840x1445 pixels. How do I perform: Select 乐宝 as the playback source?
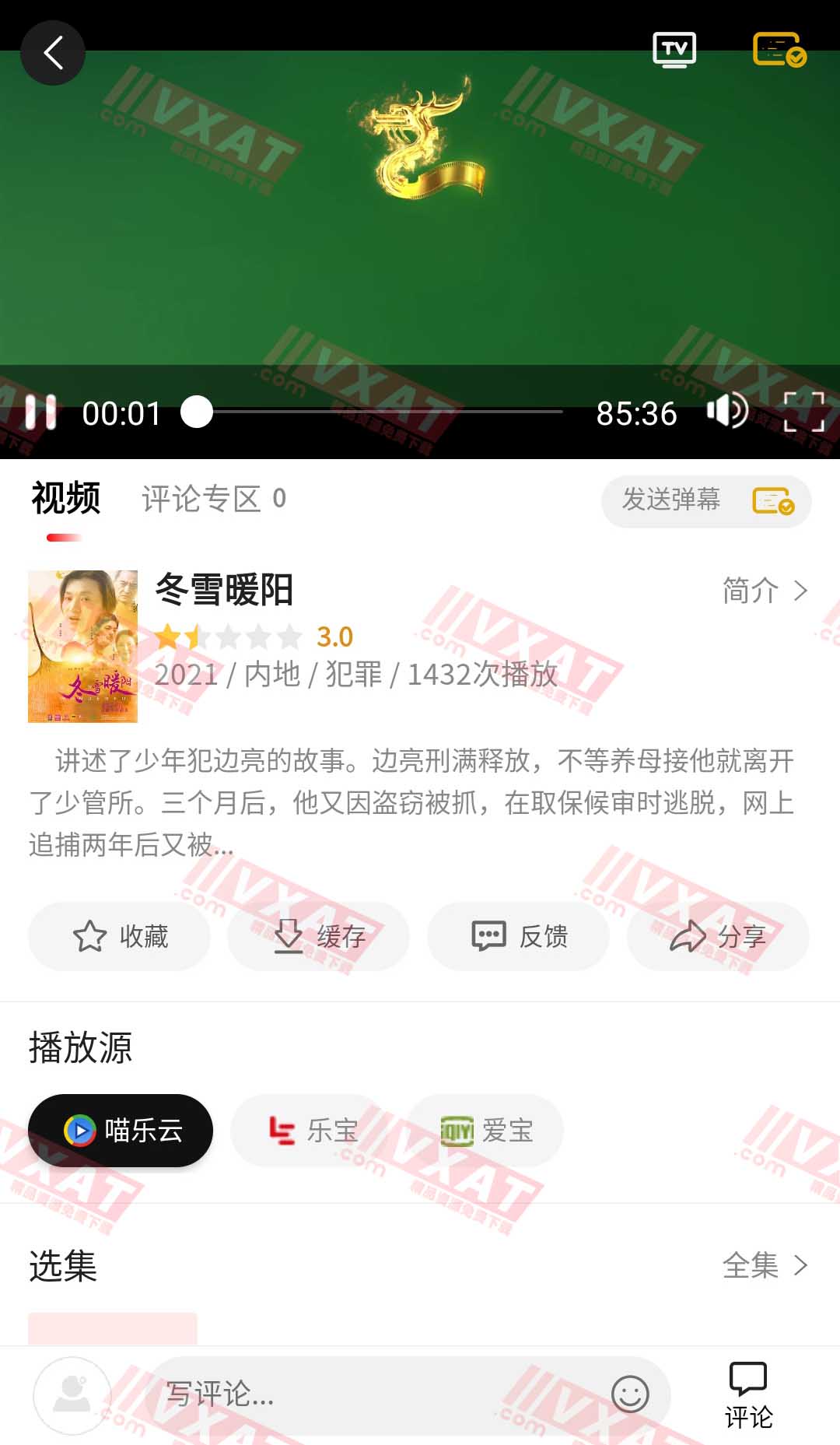[313, 1131]
